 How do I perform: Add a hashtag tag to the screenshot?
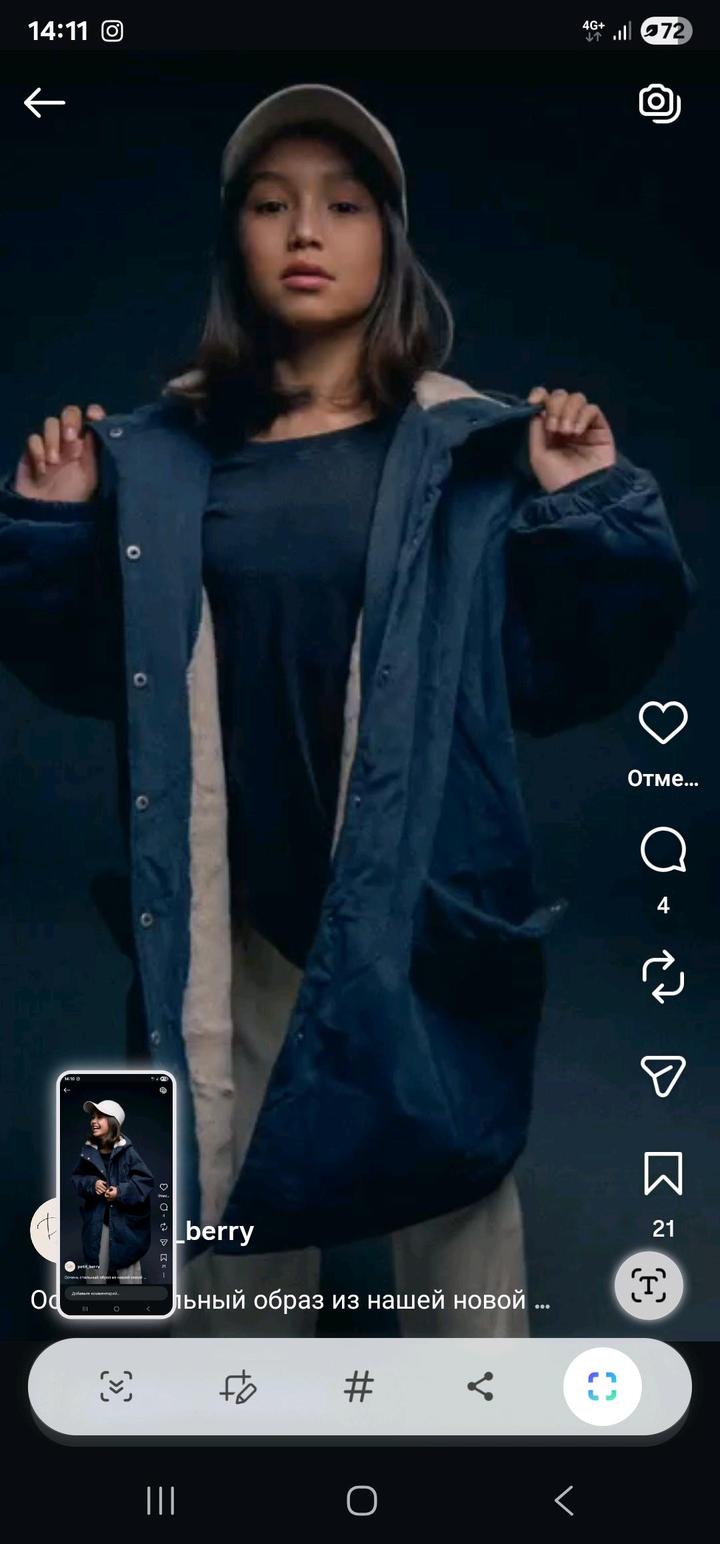[x=358, y=1386]
